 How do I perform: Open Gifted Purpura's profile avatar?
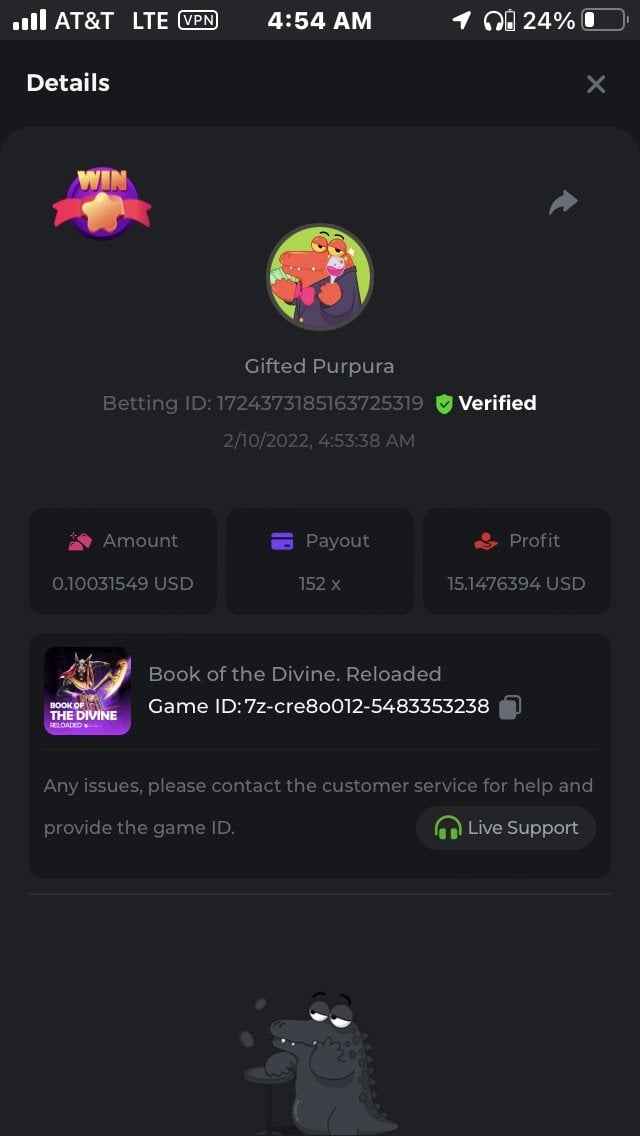click(x=319, y=276)
